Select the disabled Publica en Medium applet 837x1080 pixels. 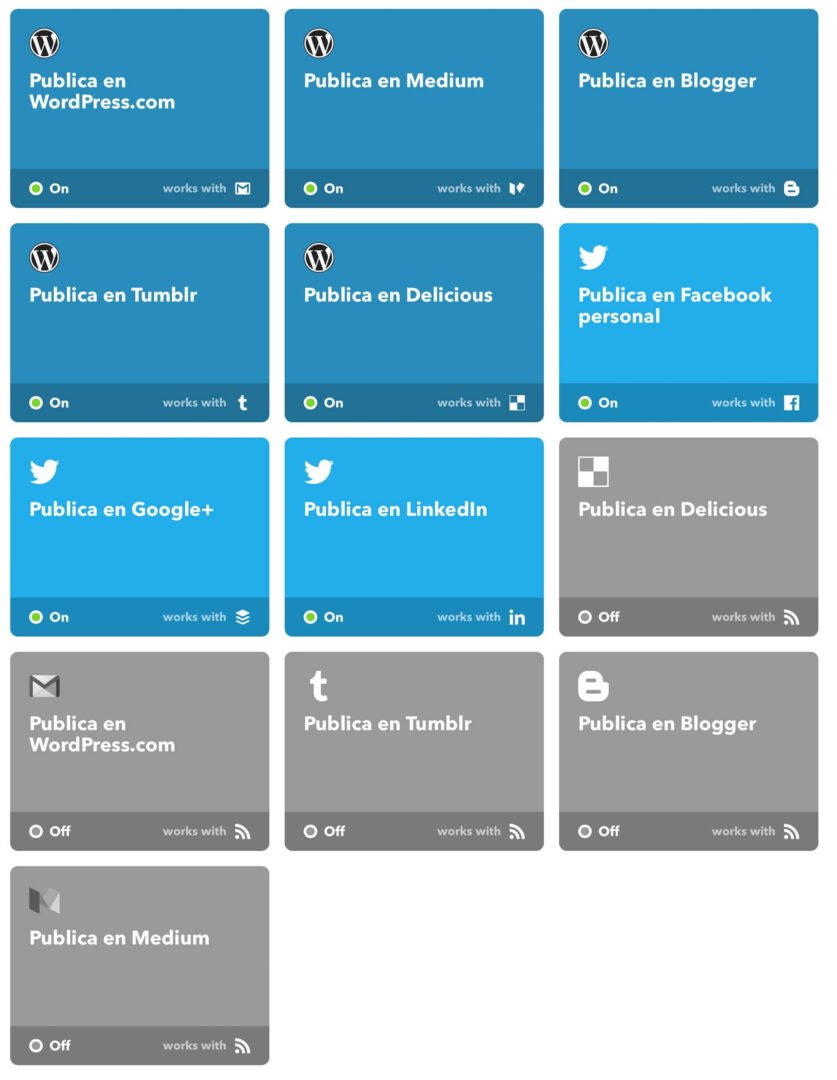139,965
